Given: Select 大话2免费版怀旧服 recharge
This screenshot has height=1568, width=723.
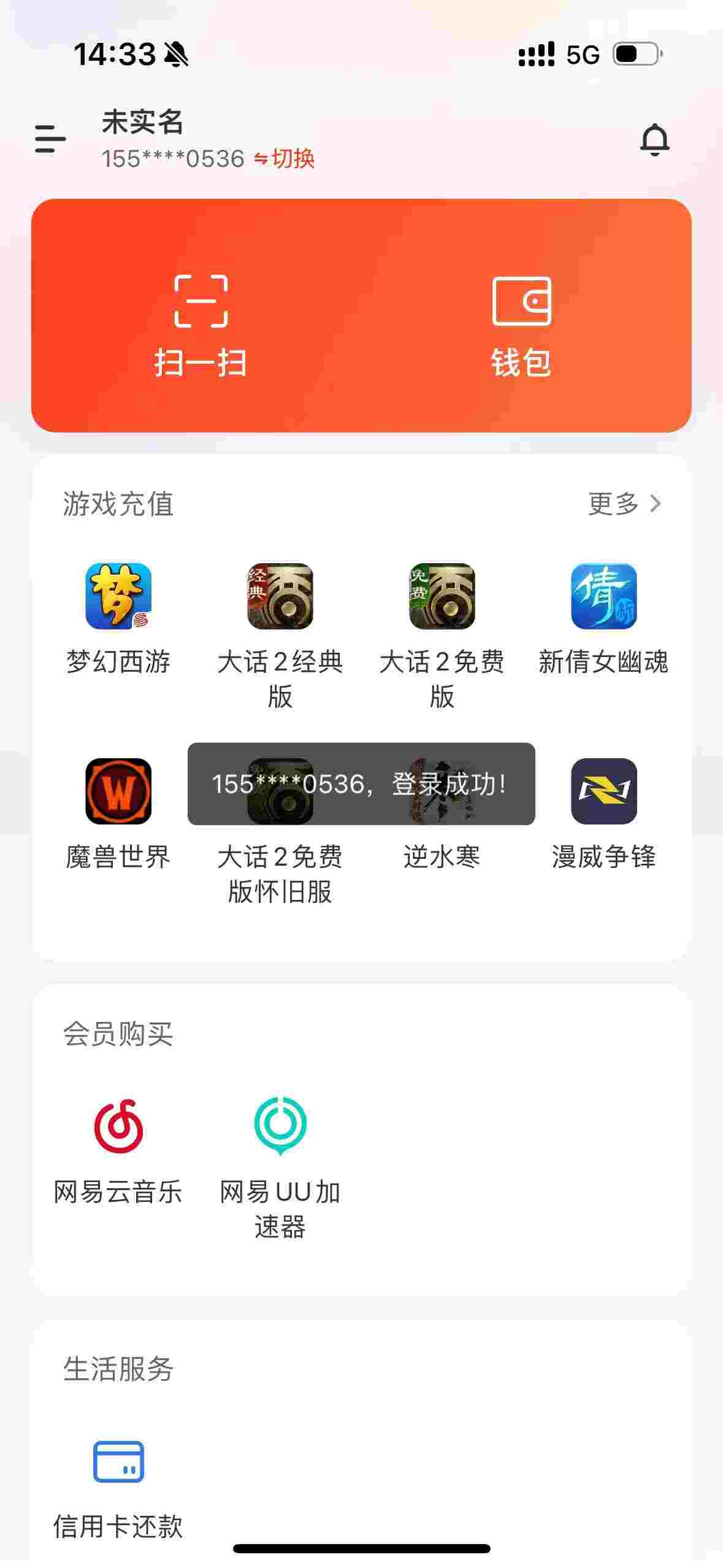Looking at the screenshot, I should click(x=280, y=831).
